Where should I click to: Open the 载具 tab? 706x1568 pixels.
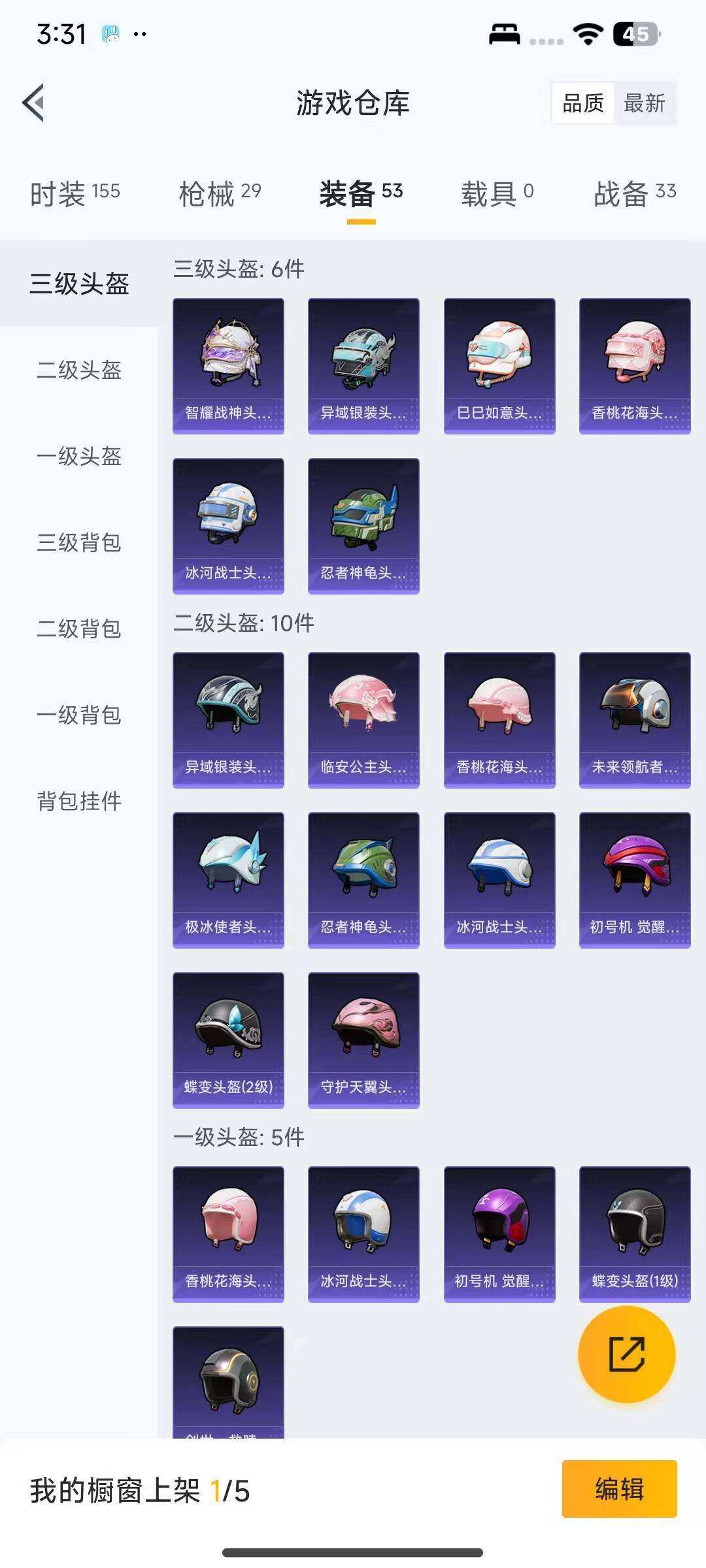[x=497, y=193]
